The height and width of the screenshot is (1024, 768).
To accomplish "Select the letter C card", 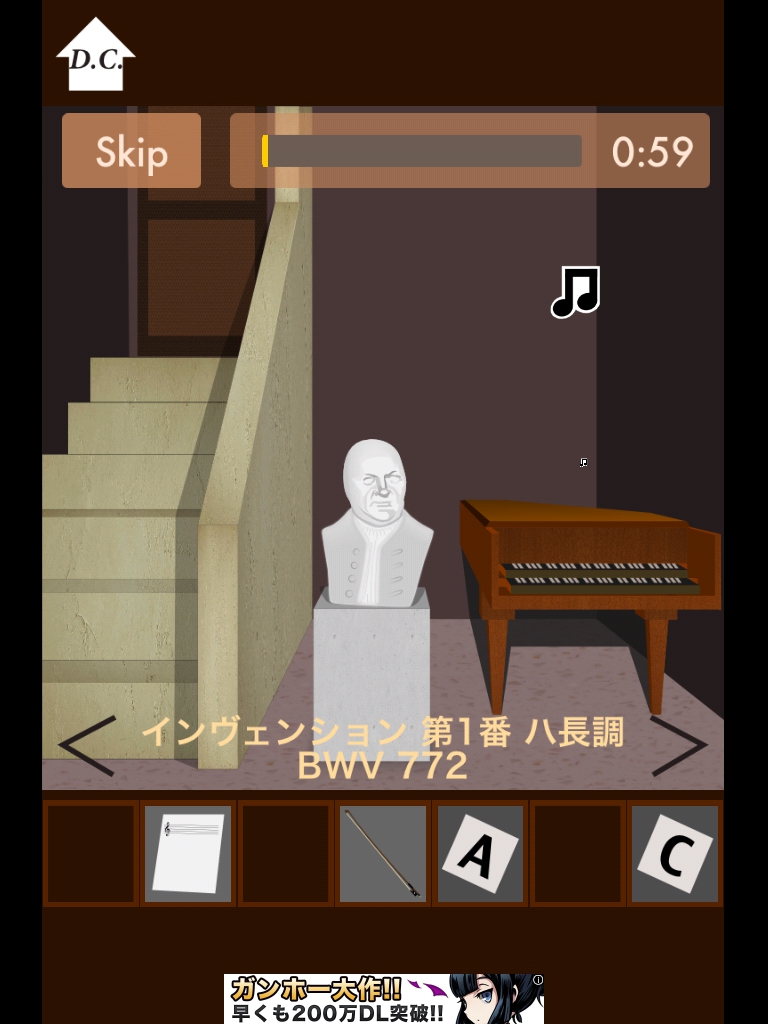I will tap(675, 853).
